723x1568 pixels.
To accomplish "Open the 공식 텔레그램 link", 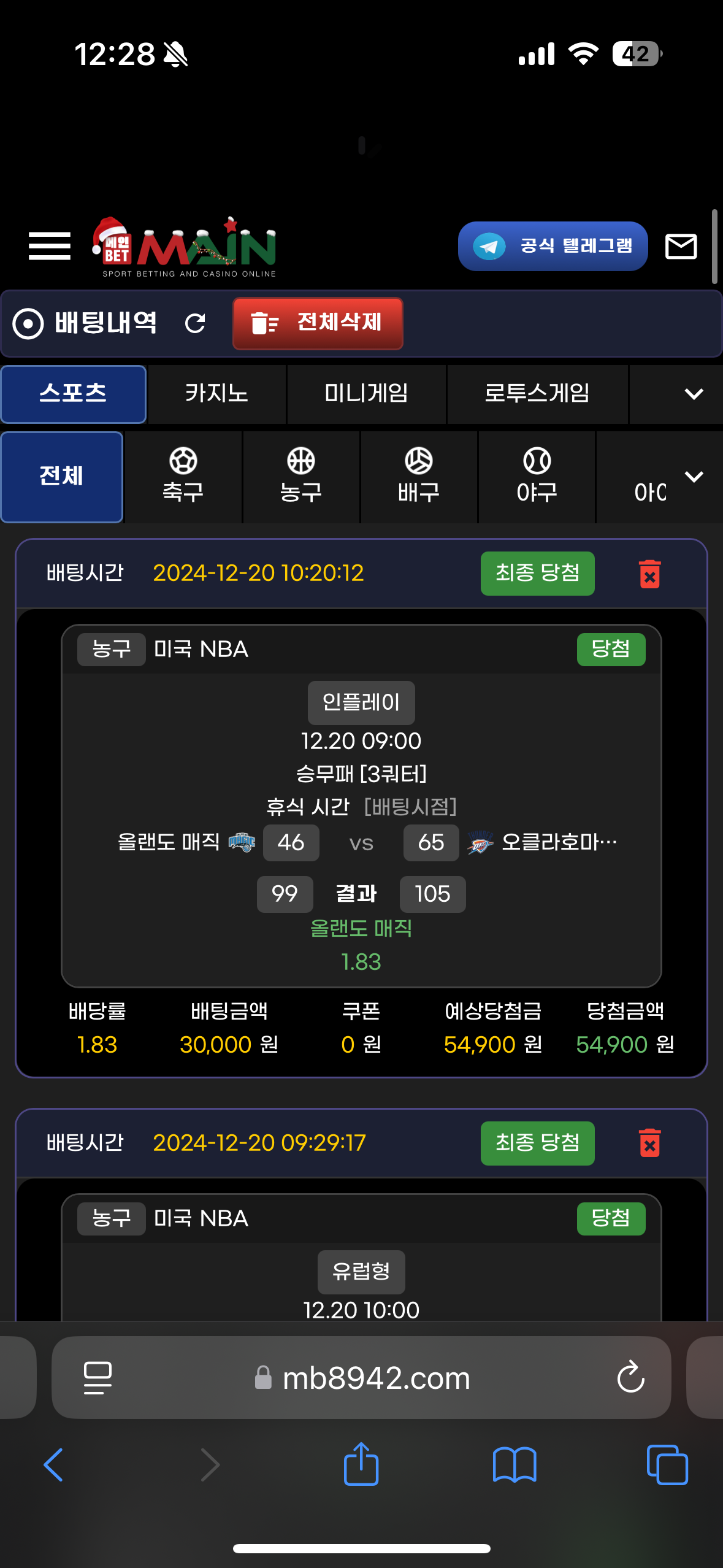I will (x=553, y=246).
